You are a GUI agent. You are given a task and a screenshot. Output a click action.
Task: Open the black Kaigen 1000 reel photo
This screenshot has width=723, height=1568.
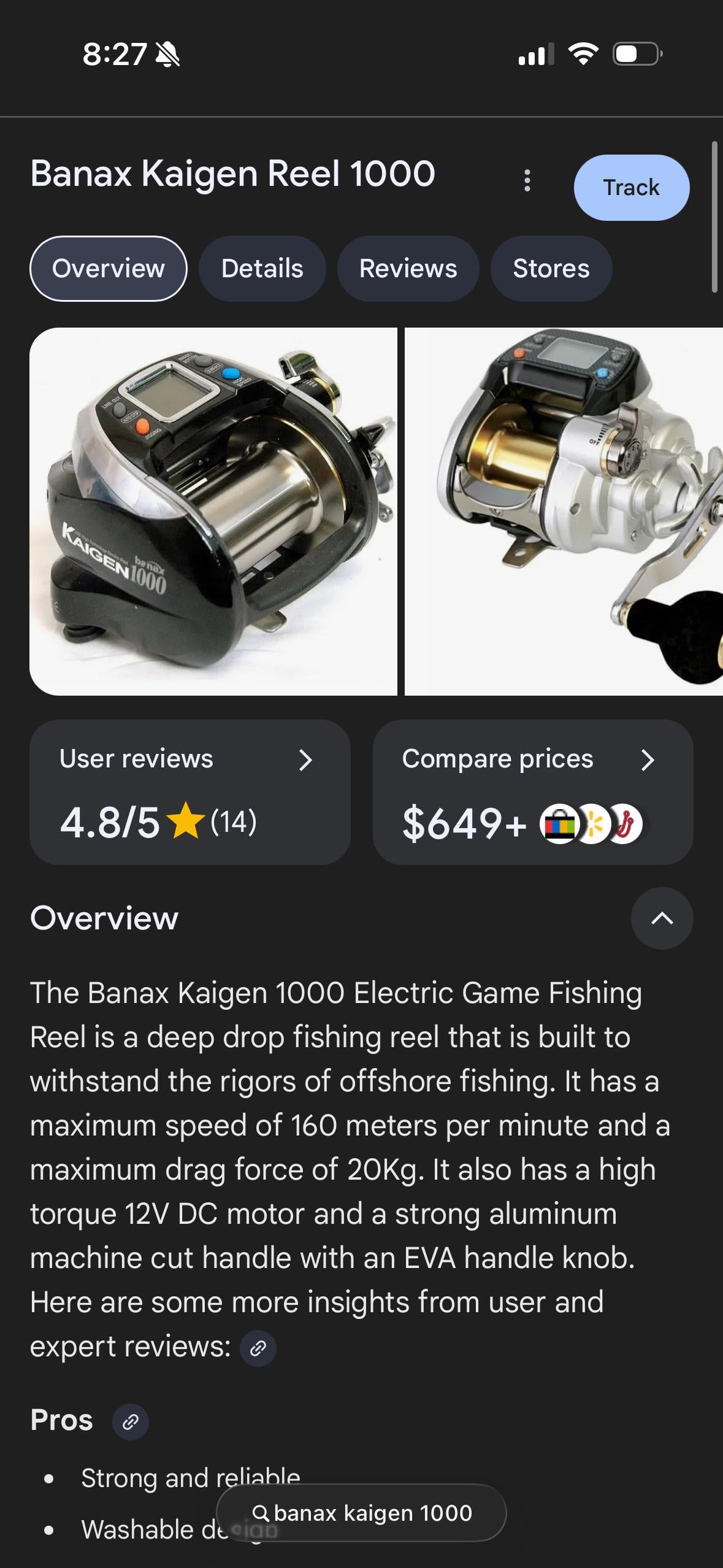[x=213, y=511]
